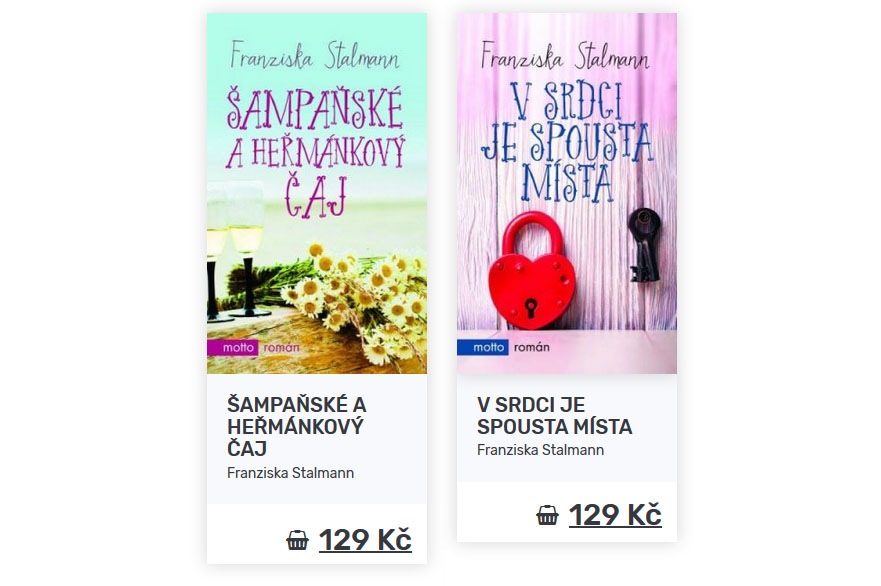Screen dimensions: 881x586
Task: Open the V srdci je spousta místa cover
Action: pos(566,193)
